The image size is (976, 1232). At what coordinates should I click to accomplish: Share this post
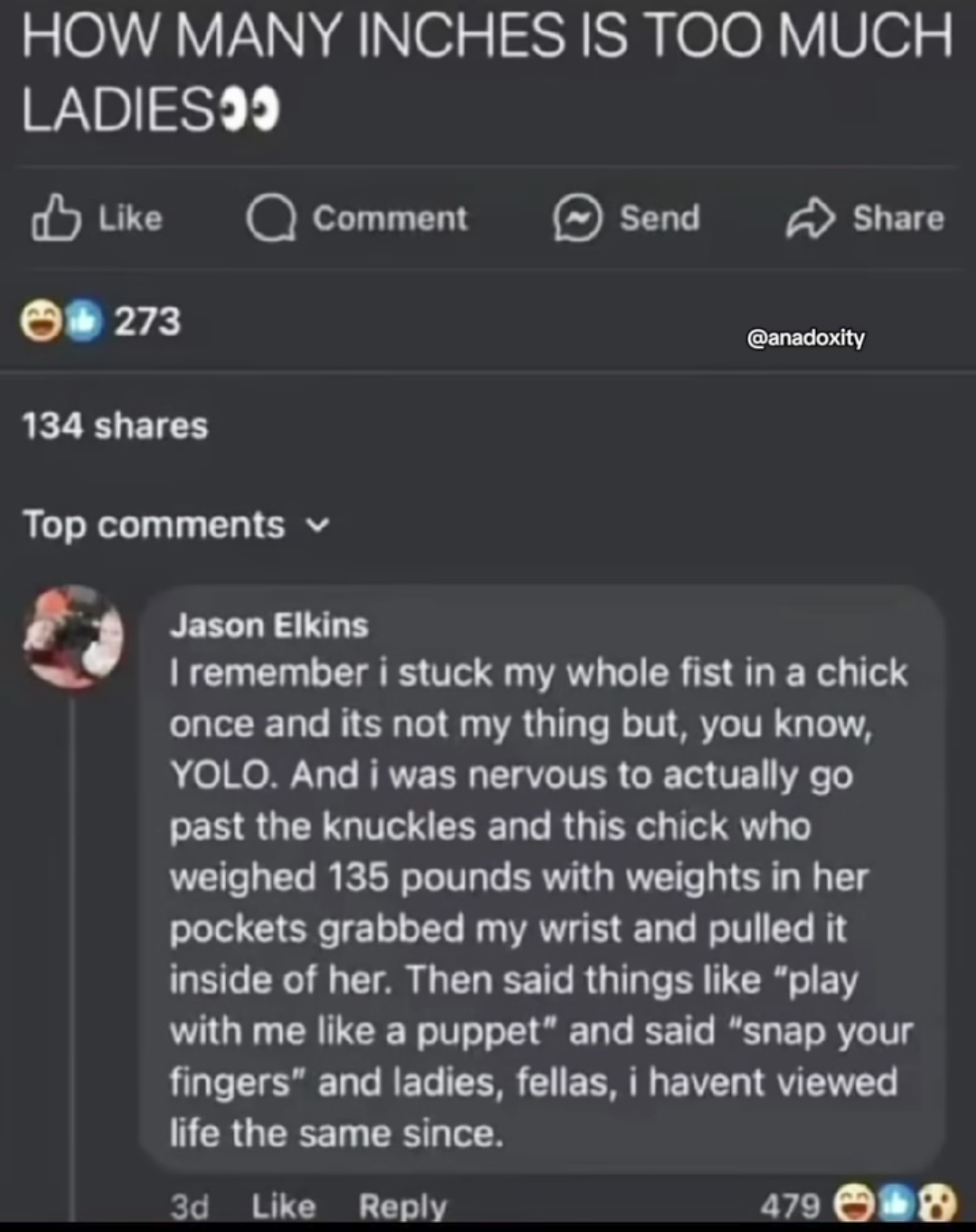tap(865, 218)
